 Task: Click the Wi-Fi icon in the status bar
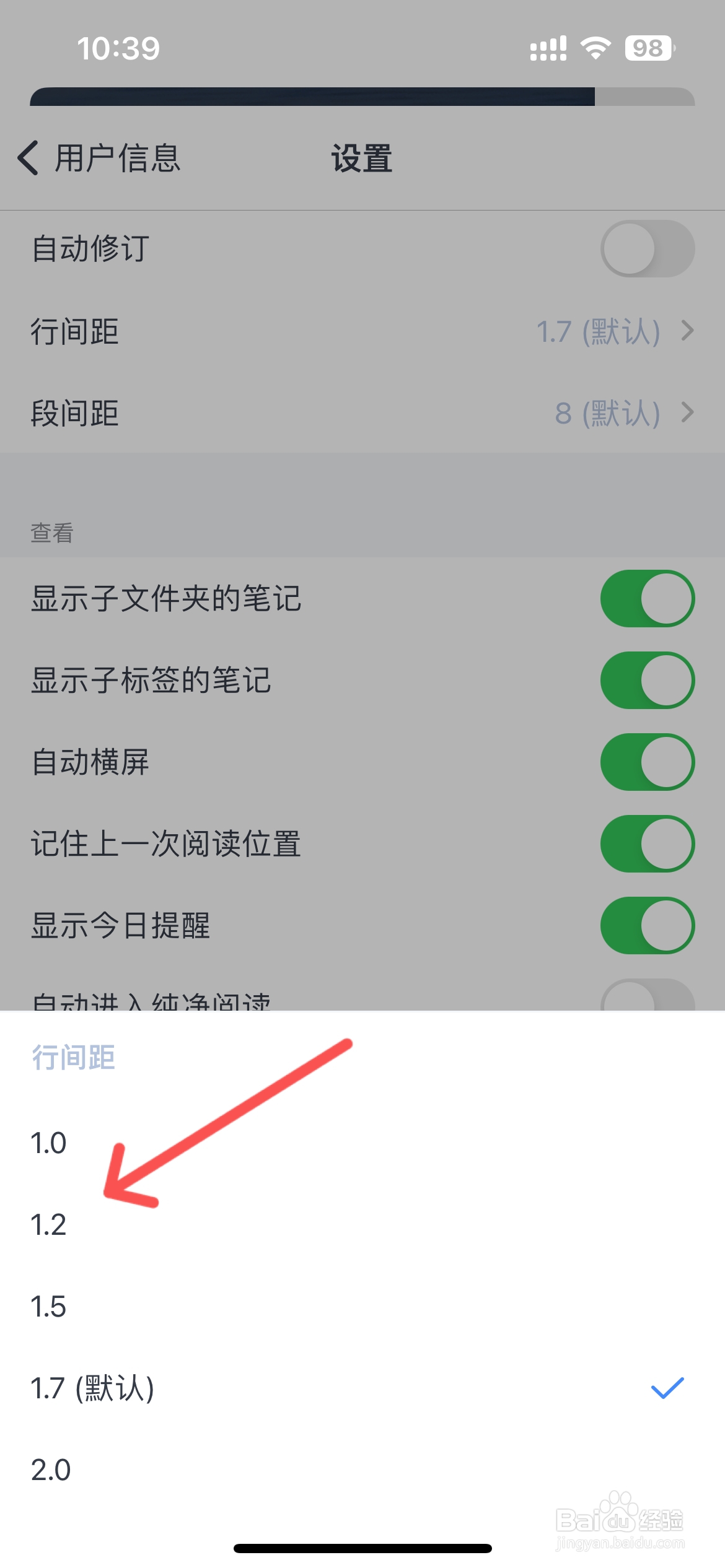(x=594, y=48)
